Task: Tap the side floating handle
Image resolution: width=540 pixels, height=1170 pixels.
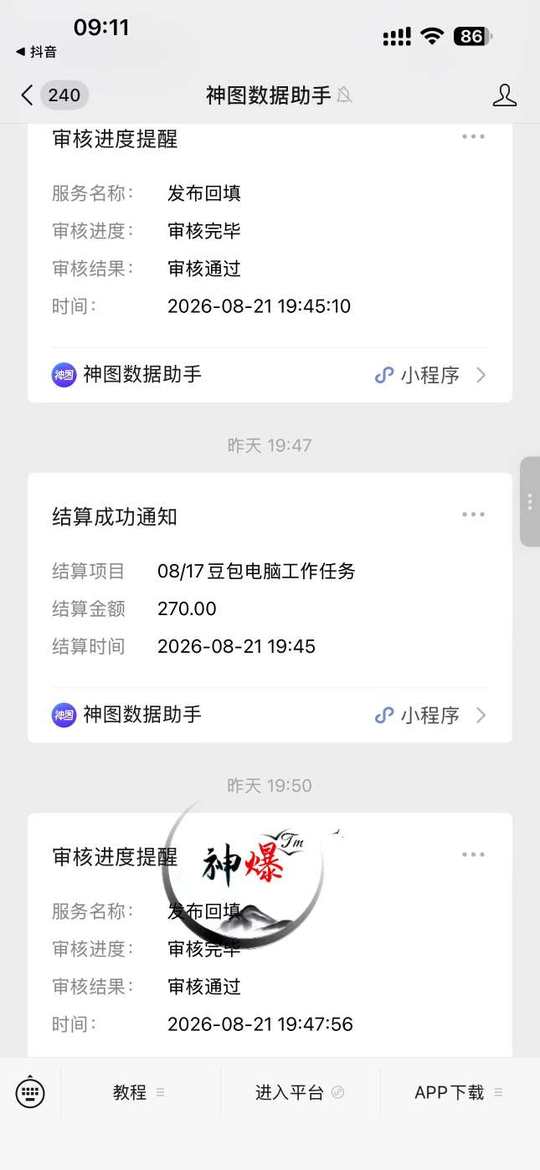Action: coord(530,501)
